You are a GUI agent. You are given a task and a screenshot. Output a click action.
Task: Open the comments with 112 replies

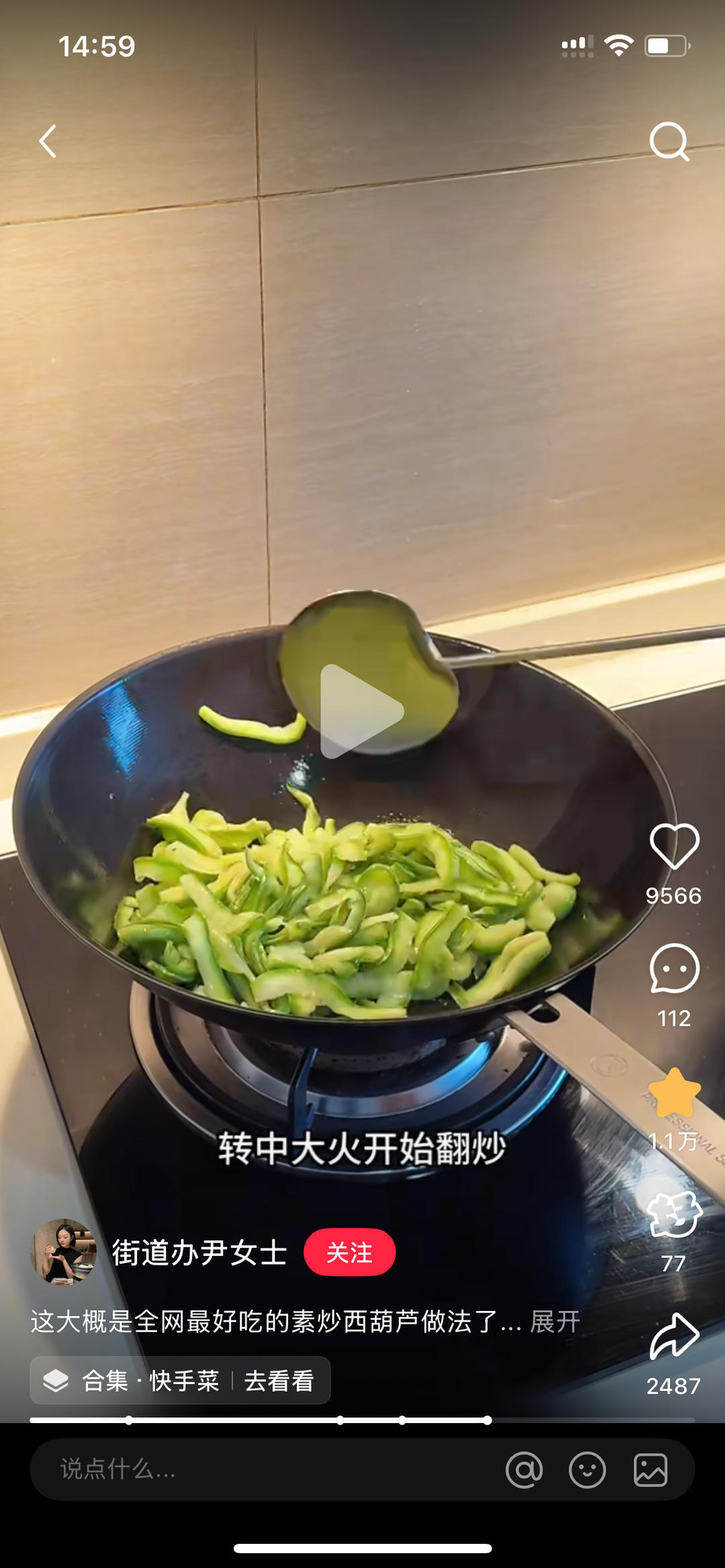pos(674,970)
